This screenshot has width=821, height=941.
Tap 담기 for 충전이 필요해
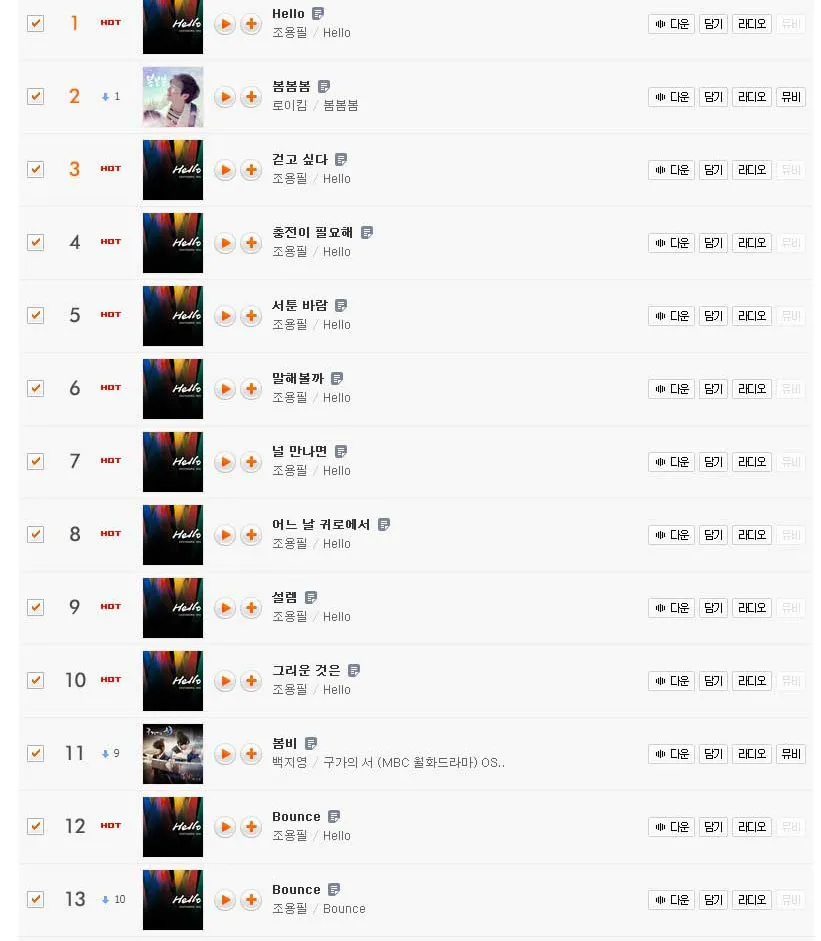coord(712,243)
